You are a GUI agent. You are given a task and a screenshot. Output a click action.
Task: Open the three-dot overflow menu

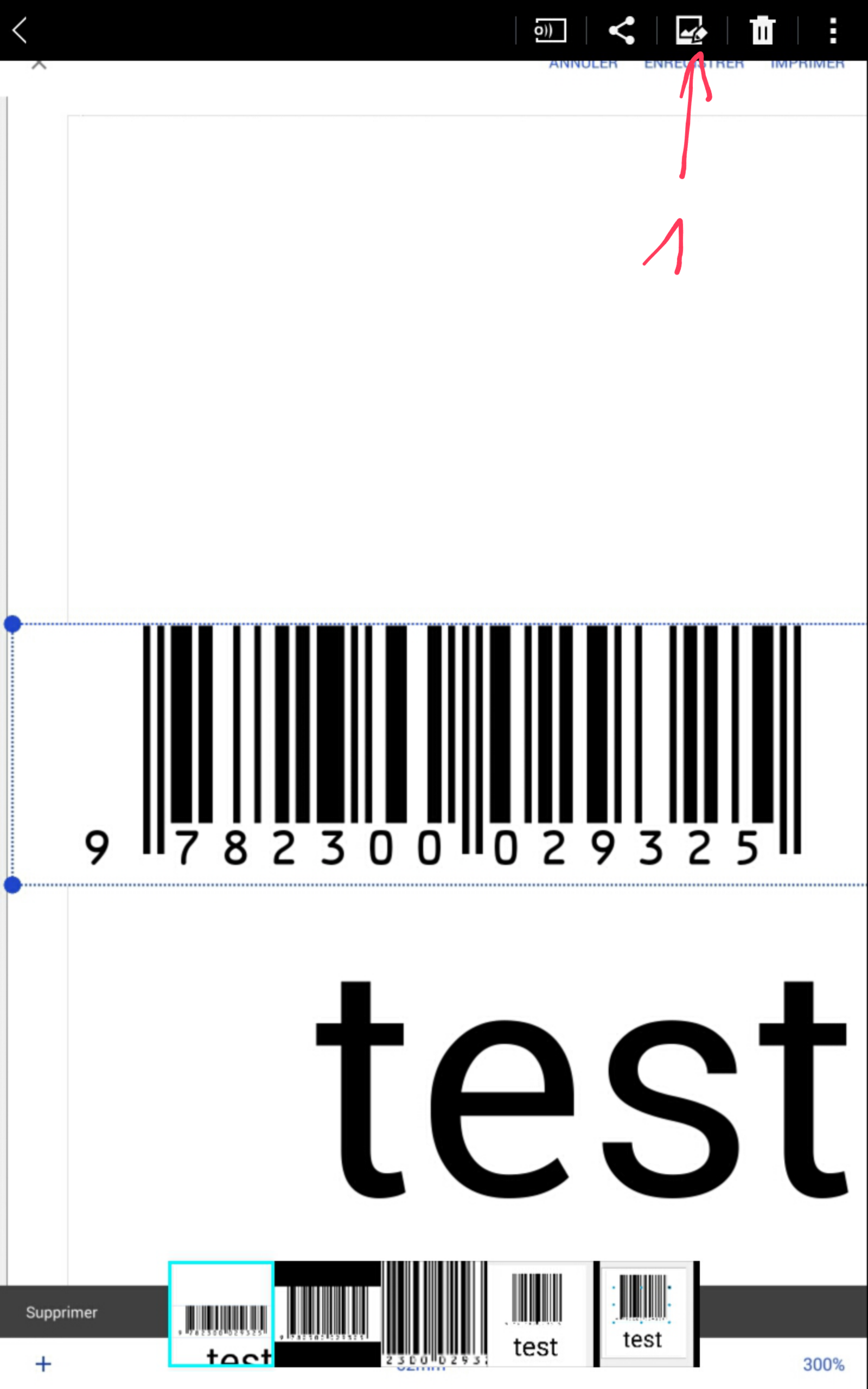(832, 30)
